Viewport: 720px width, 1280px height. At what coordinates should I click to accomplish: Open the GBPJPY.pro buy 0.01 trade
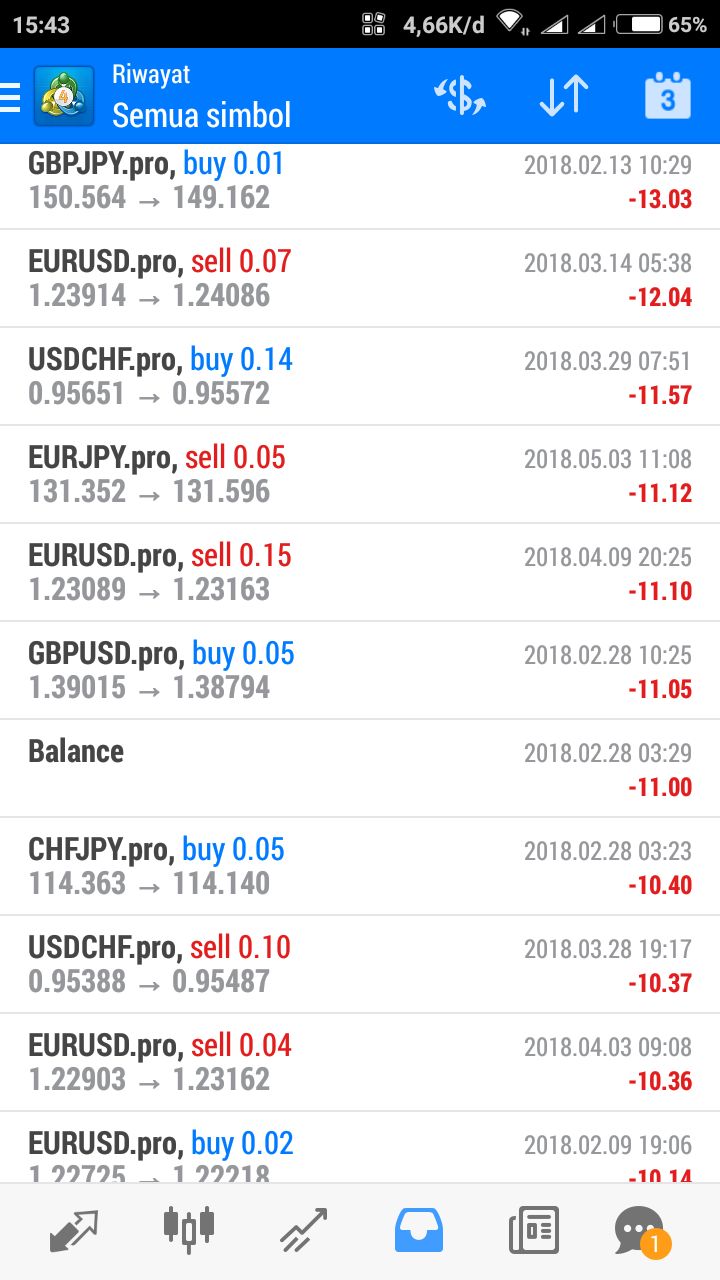[x=360, y=181]
